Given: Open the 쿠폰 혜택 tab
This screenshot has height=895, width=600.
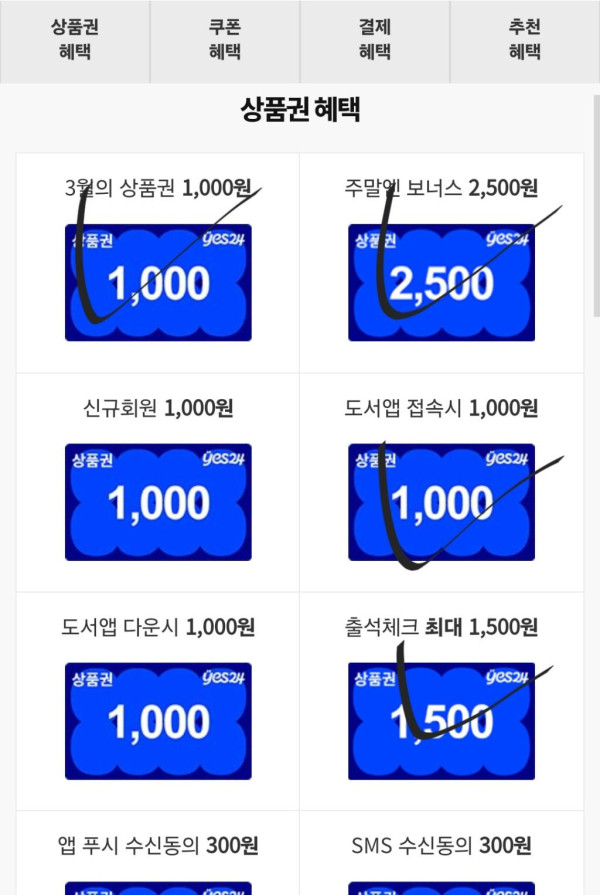Looking at the screenshot, I should coord(225,40).
